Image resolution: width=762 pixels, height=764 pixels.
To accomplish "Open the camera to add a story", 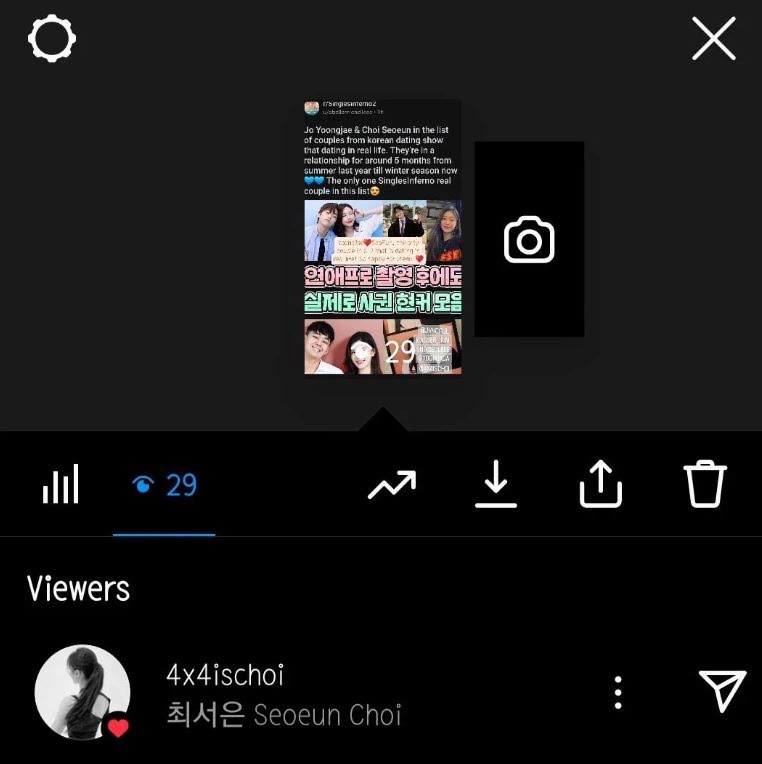I will click(529, 240).
